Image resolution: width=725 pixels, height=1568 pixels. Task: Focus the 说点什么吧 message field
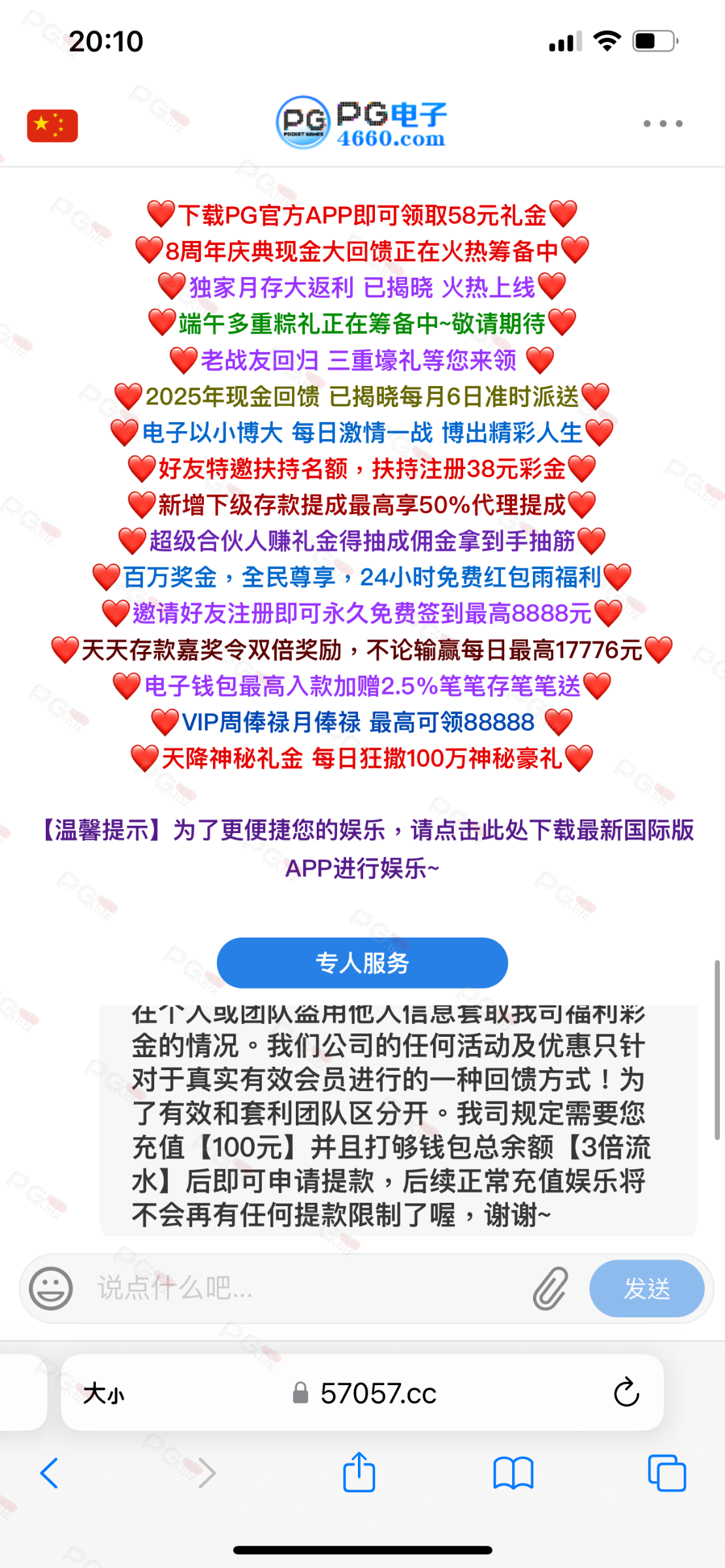click(307, 1288)
